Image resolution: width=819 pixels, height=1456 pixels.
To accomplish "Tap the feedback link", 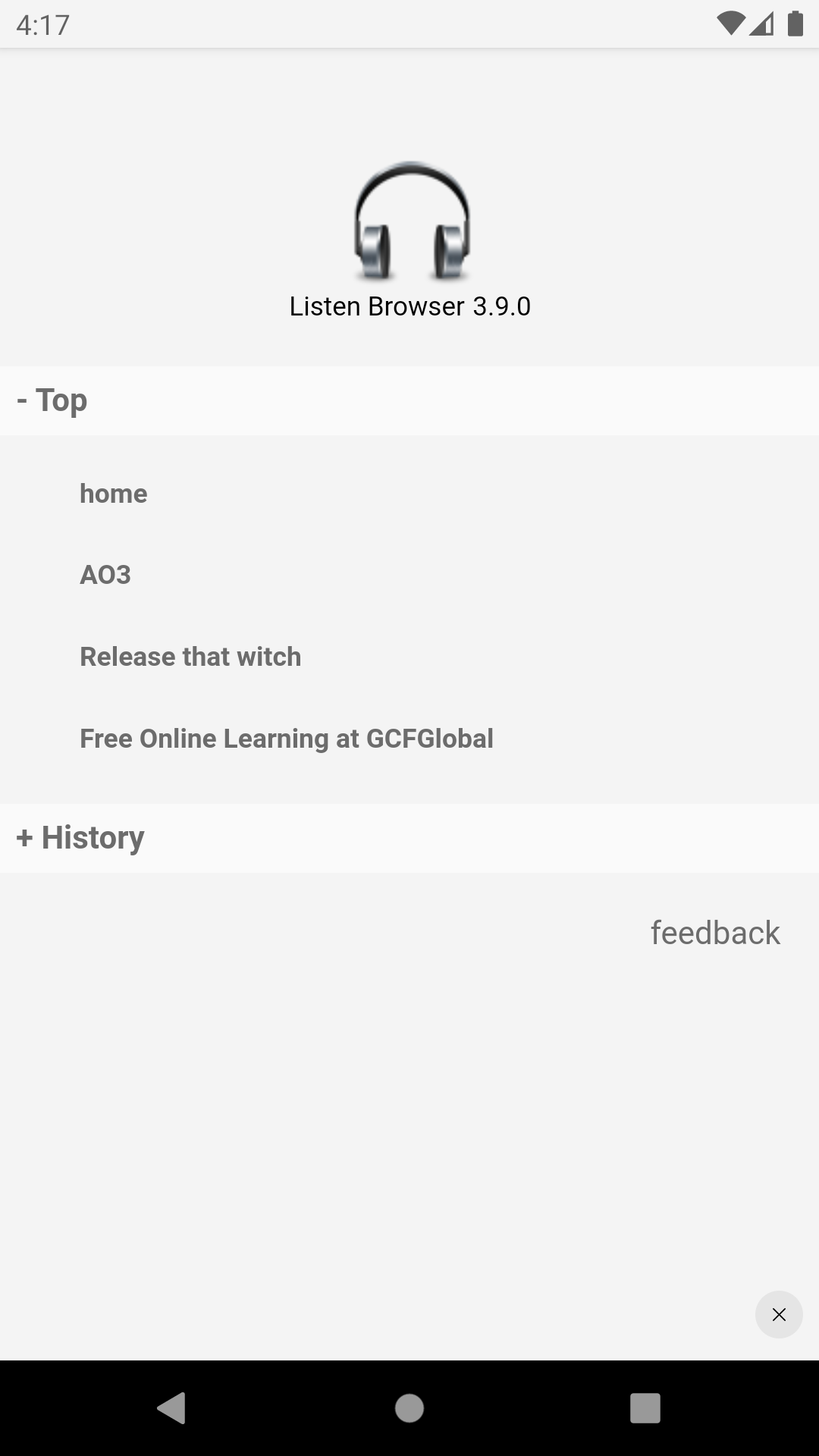I will point(715,933).
